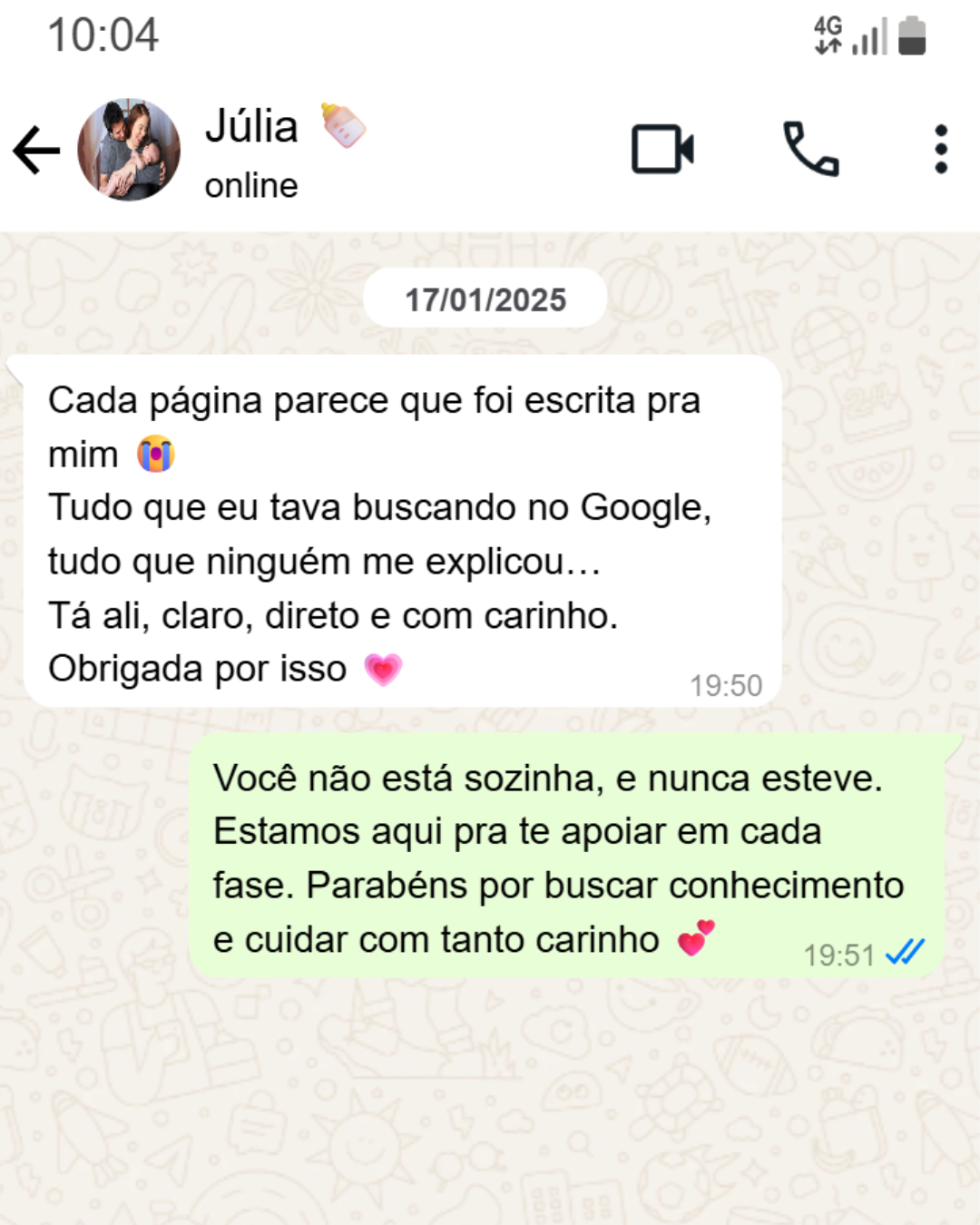Open Júlia's profile picture

click(129, 150)
